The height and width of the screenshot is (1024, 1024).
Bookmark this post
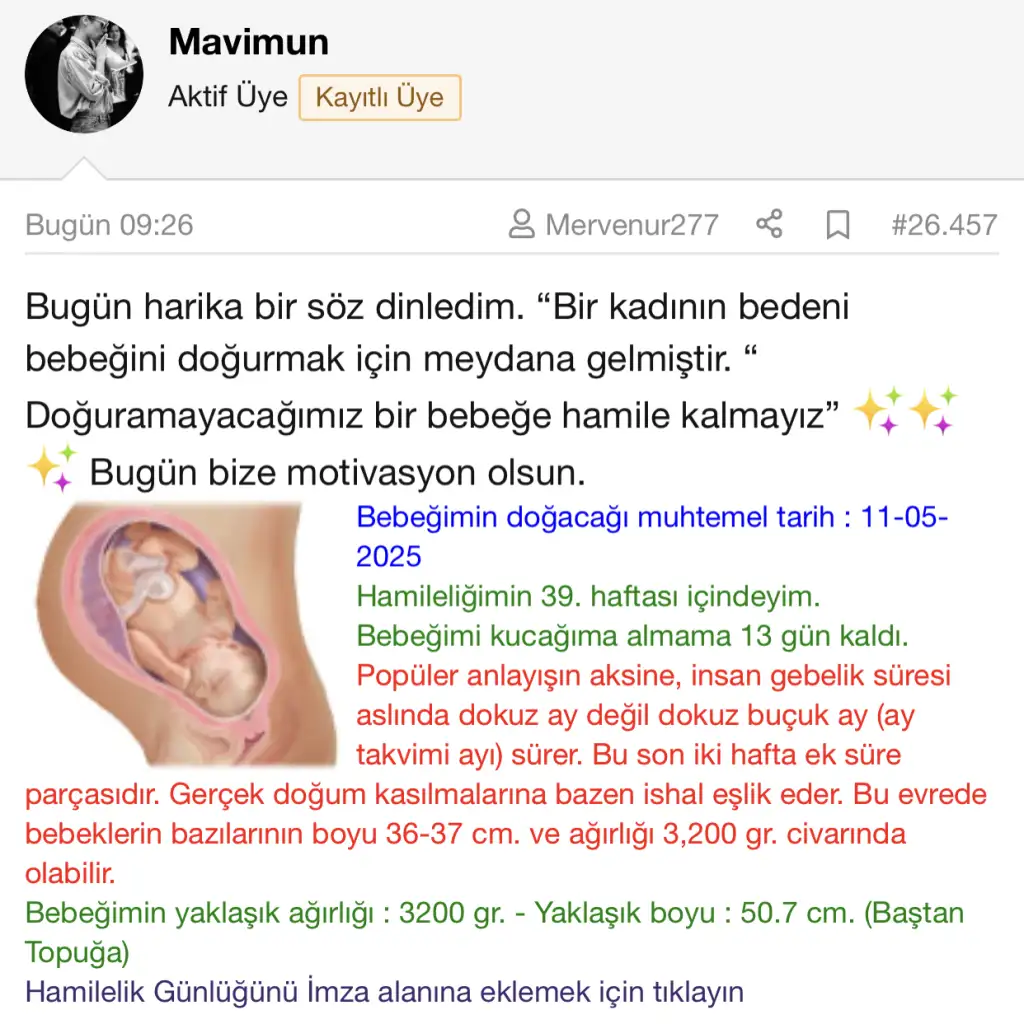pyautogui.click(x=838, y=225)
